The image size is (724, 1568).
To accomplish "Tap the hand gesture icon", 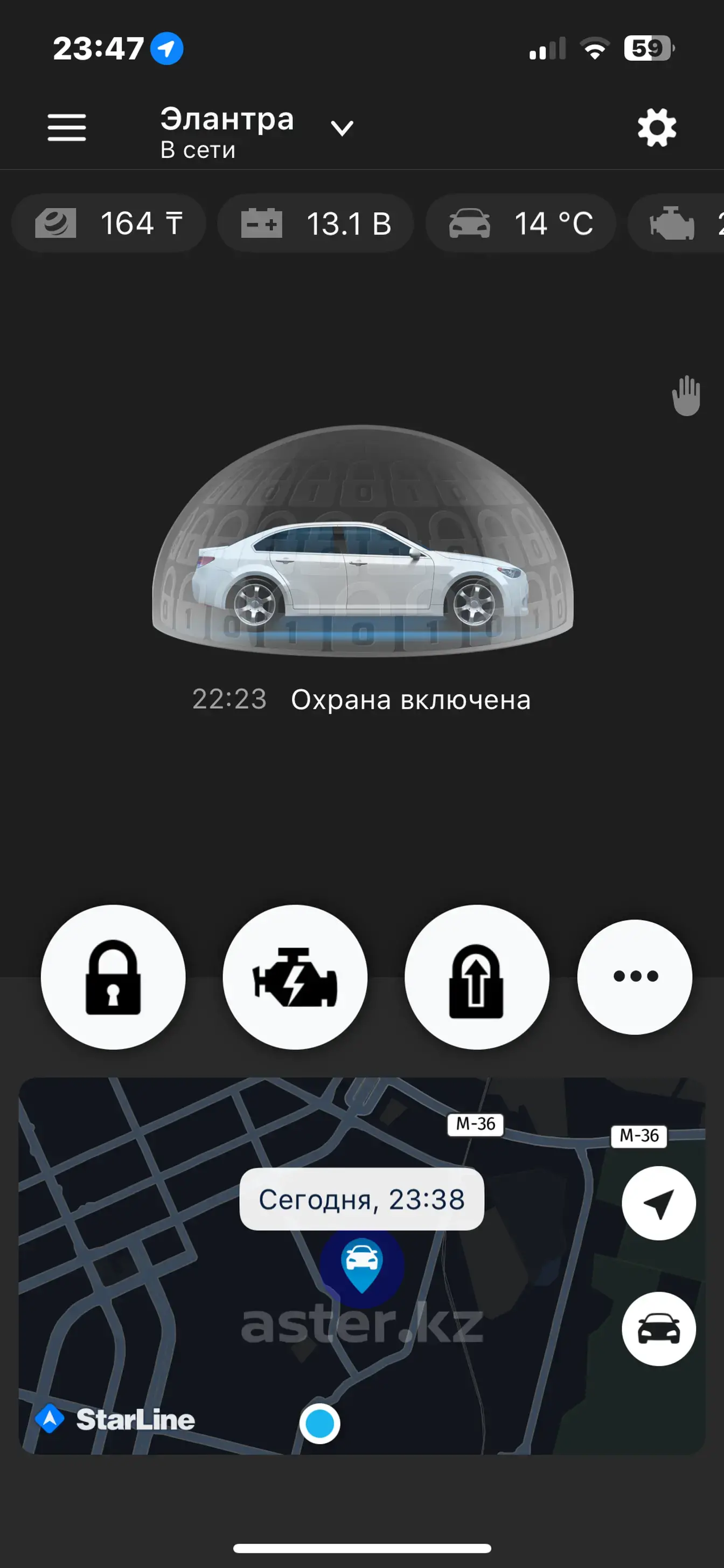I will (686, 396).
